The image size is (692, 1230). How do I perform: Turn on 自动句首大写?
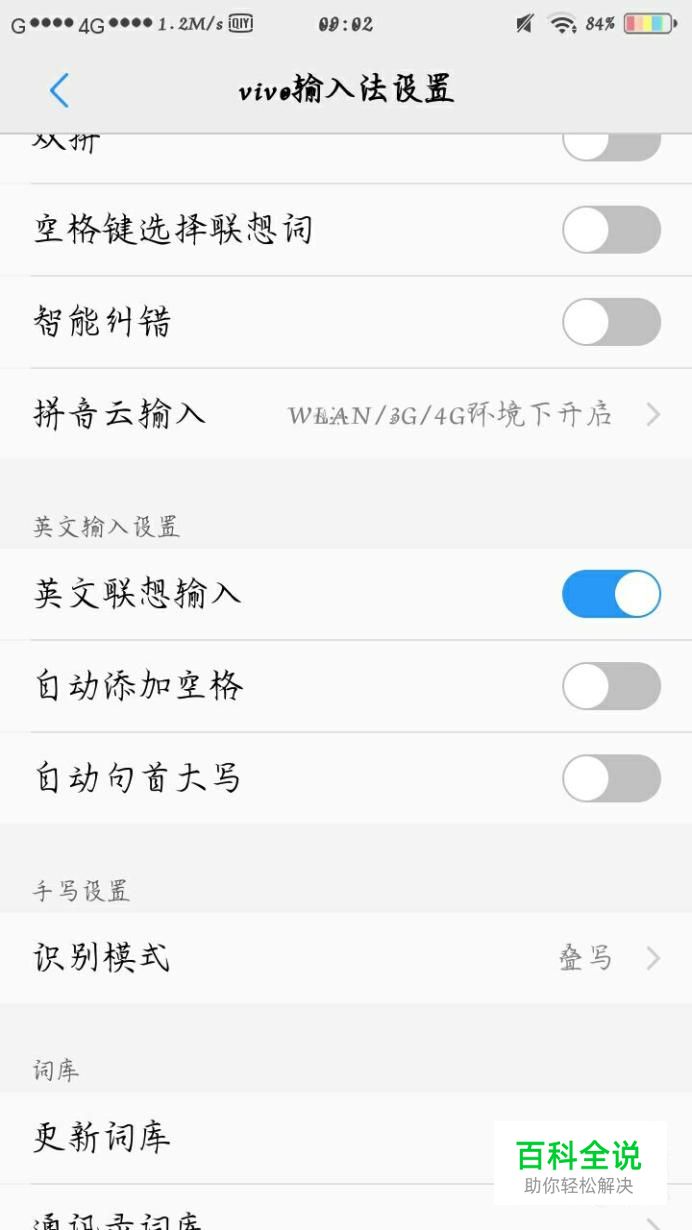pos(611,778)
